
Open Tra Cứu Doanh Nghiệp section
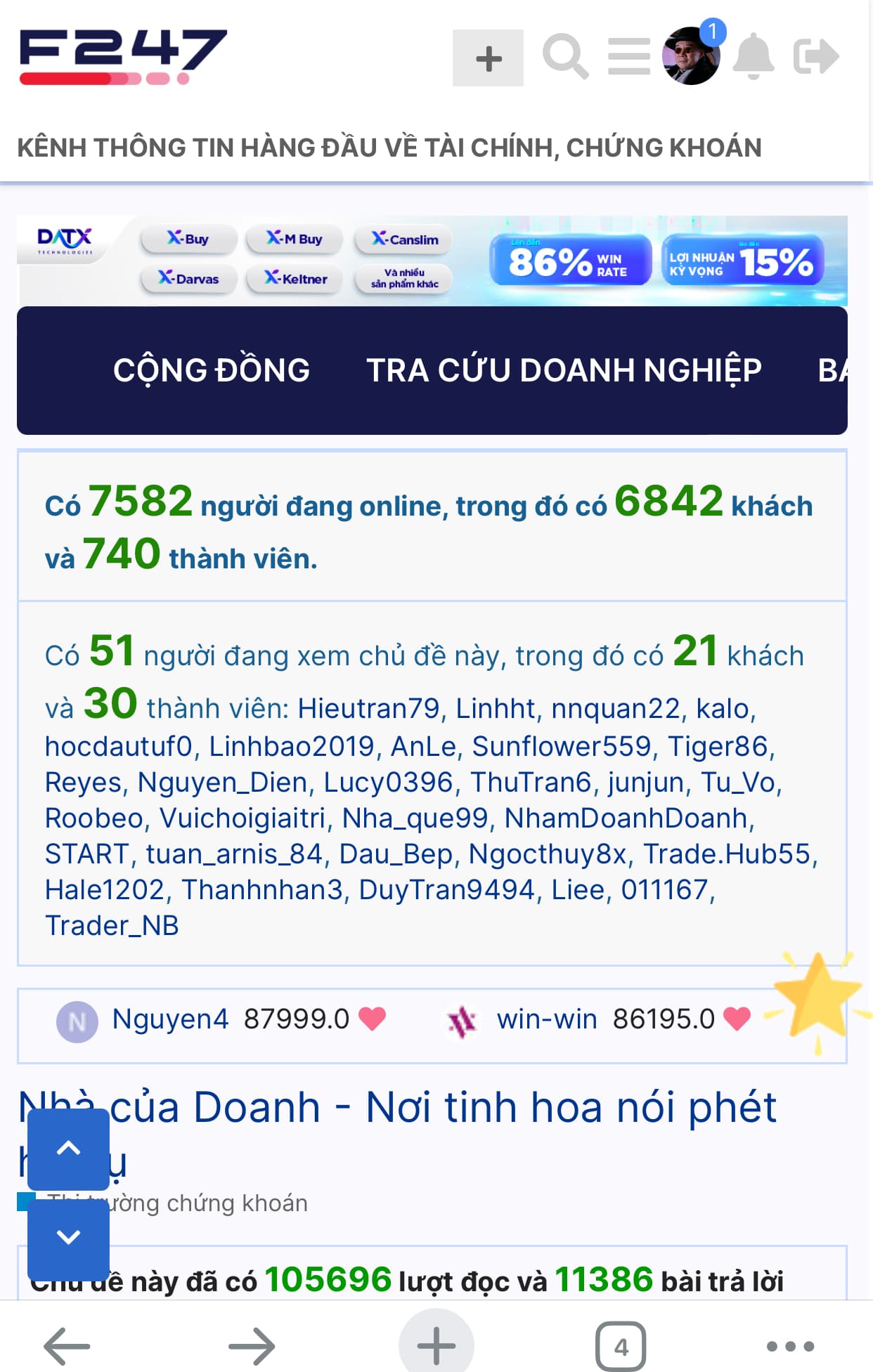point(564,370)
